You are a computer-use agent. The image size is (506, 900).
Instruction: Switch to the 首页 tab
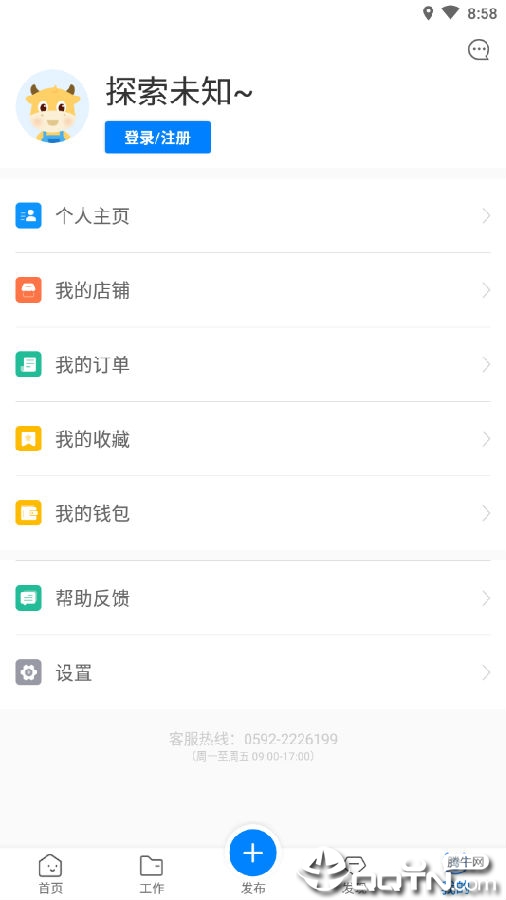point(50,874)
